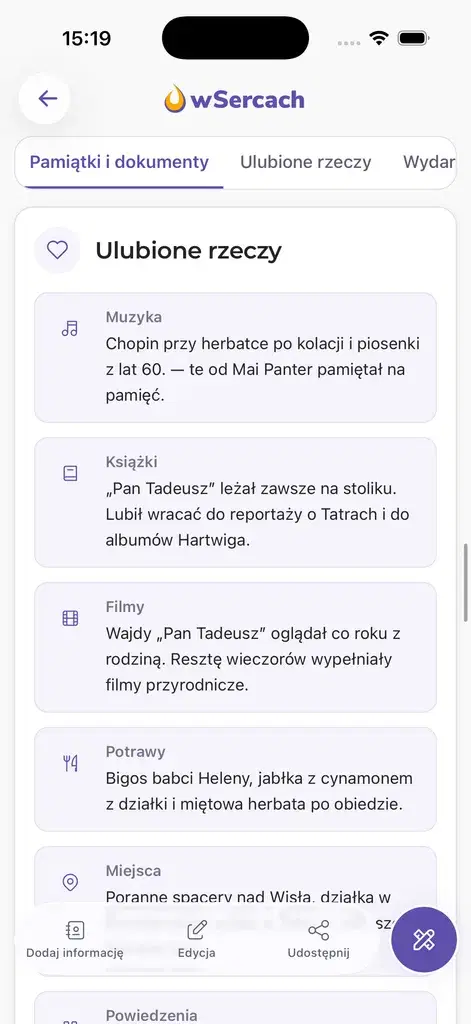Tap Dodaj informację in the bottom bar
The width and height of the screenshot is (471, 1024).
pyautogui.click(x=74, y=939)
